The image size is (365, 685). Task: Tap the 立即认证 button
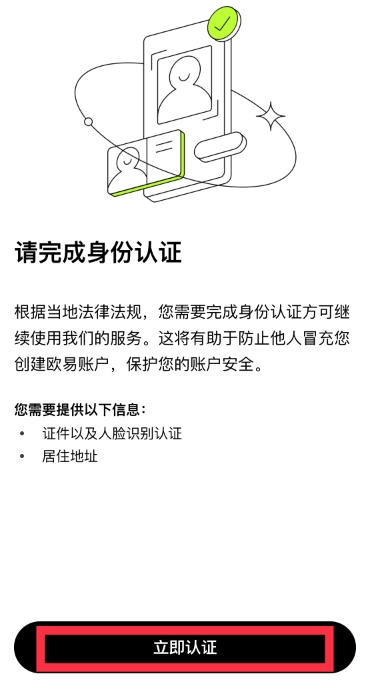point(185,647)
